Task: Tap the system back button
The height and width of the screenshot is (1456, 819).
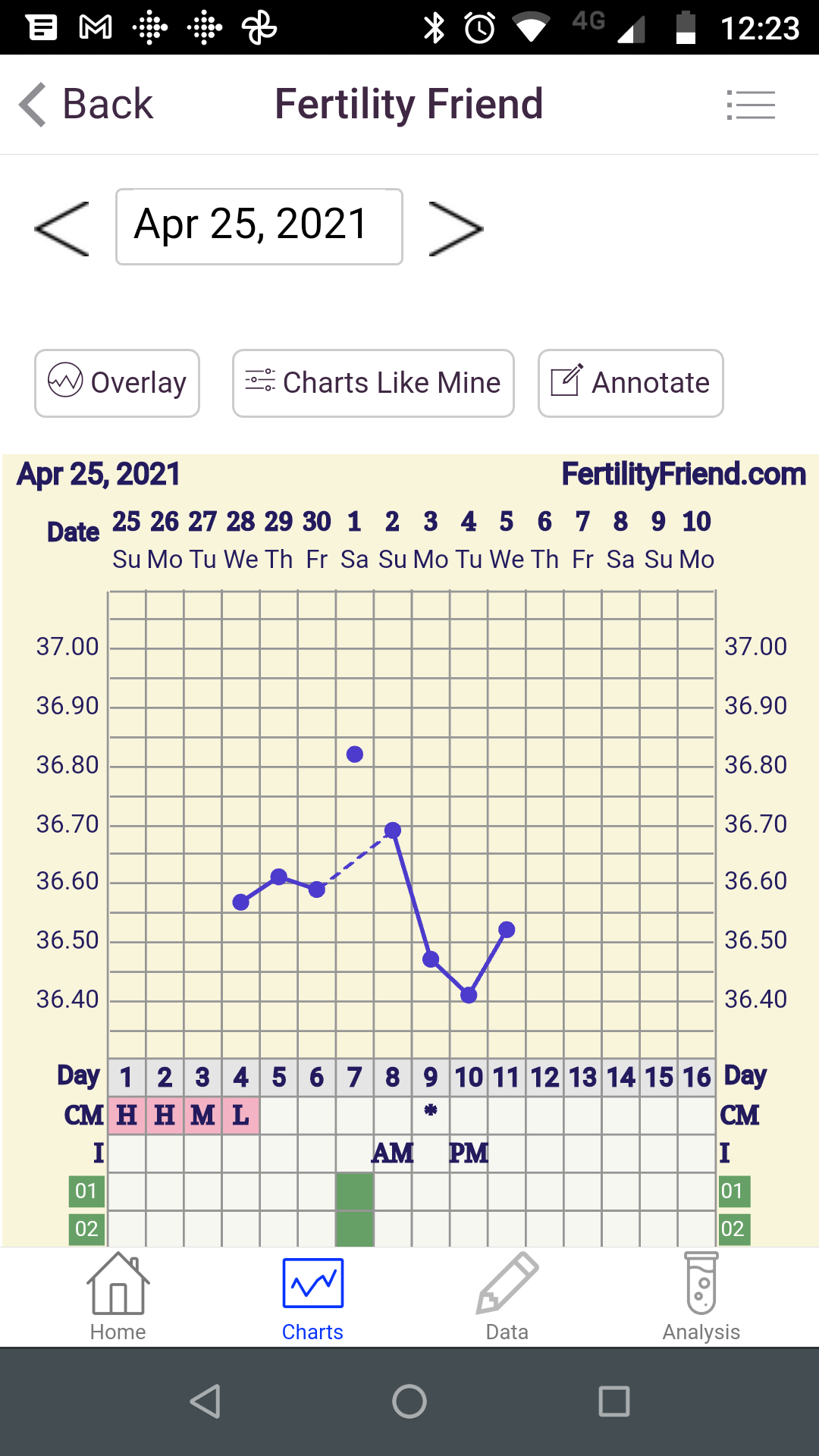Action: pyautogui.click(x=205, y=1401)
